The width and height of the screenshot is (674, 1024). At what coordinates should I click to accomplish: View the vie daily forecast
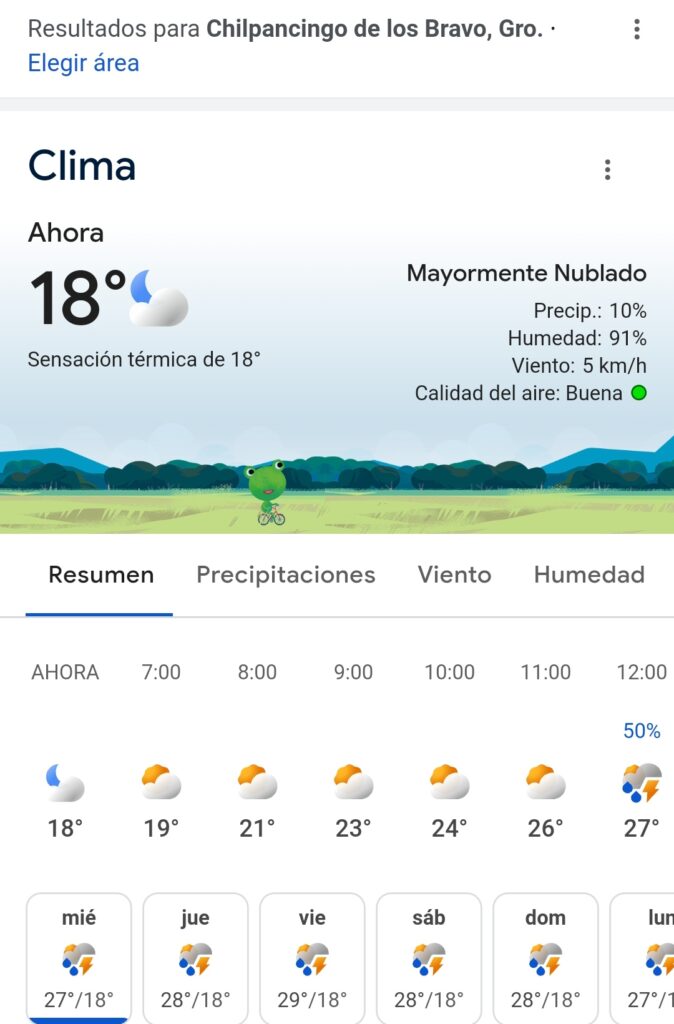tap(312, 957)
